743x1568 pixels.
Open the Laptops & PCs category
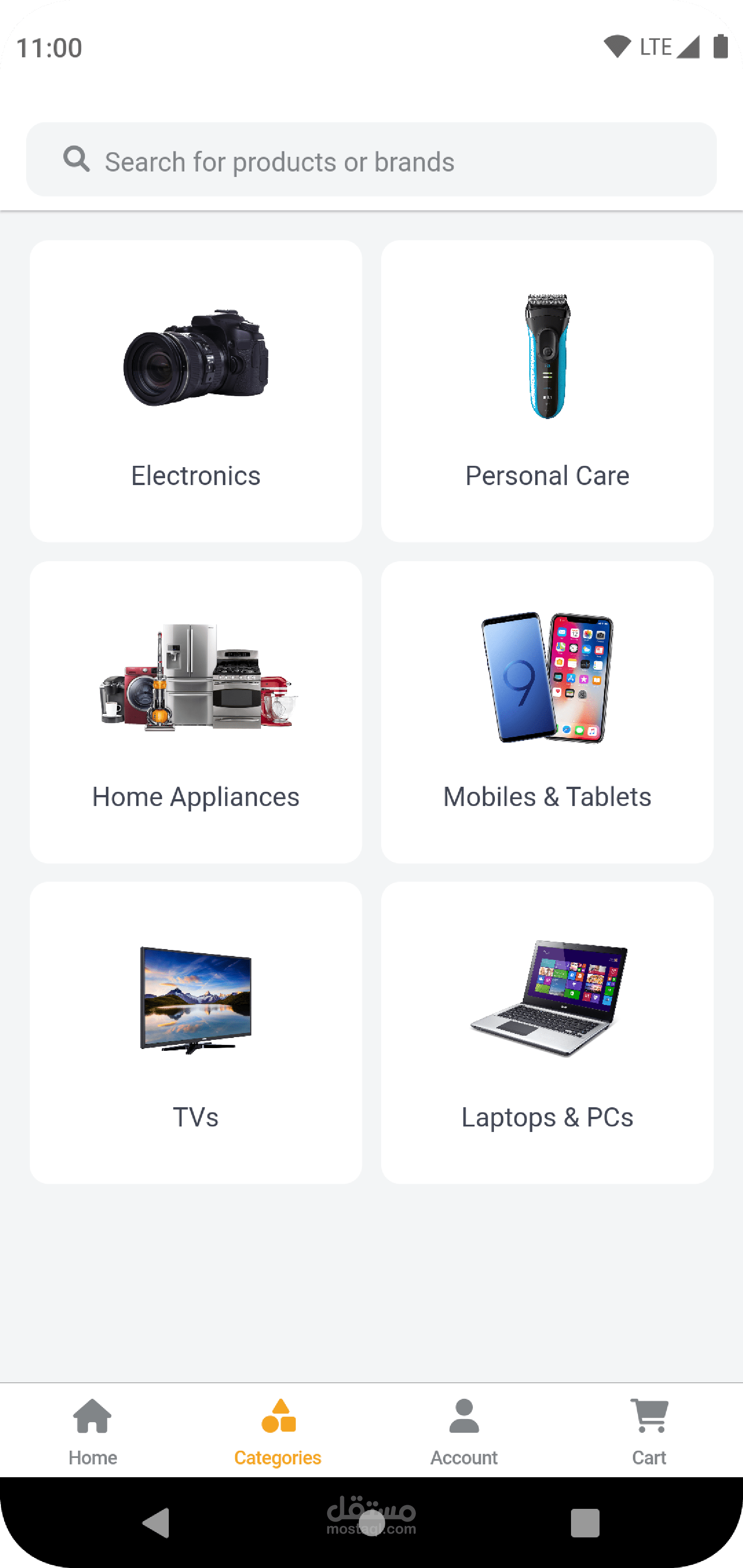[x=547, y=1032]
